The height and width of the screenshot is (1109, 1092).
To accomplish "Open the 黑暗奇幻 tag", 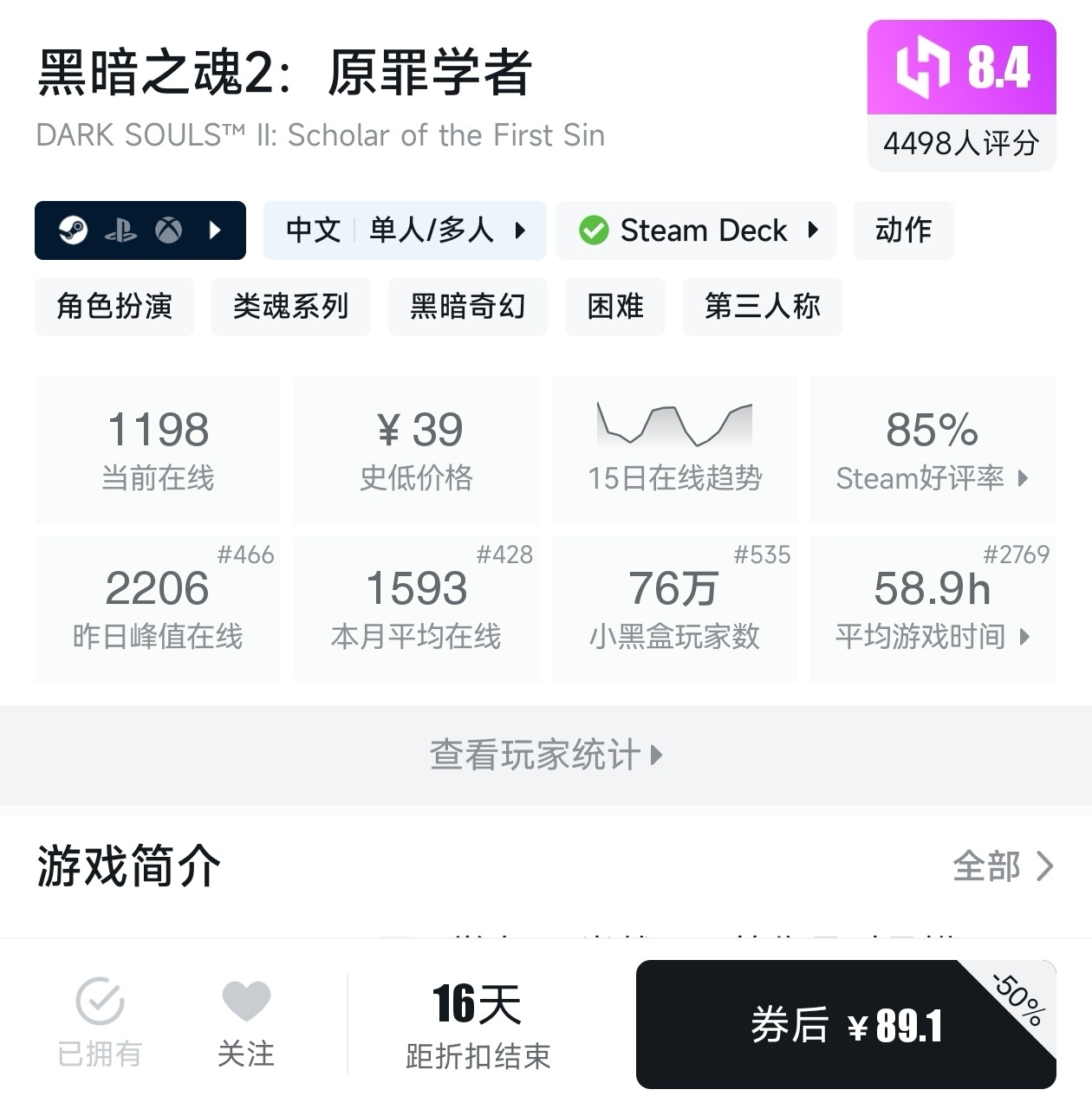I will coord(467,307).
